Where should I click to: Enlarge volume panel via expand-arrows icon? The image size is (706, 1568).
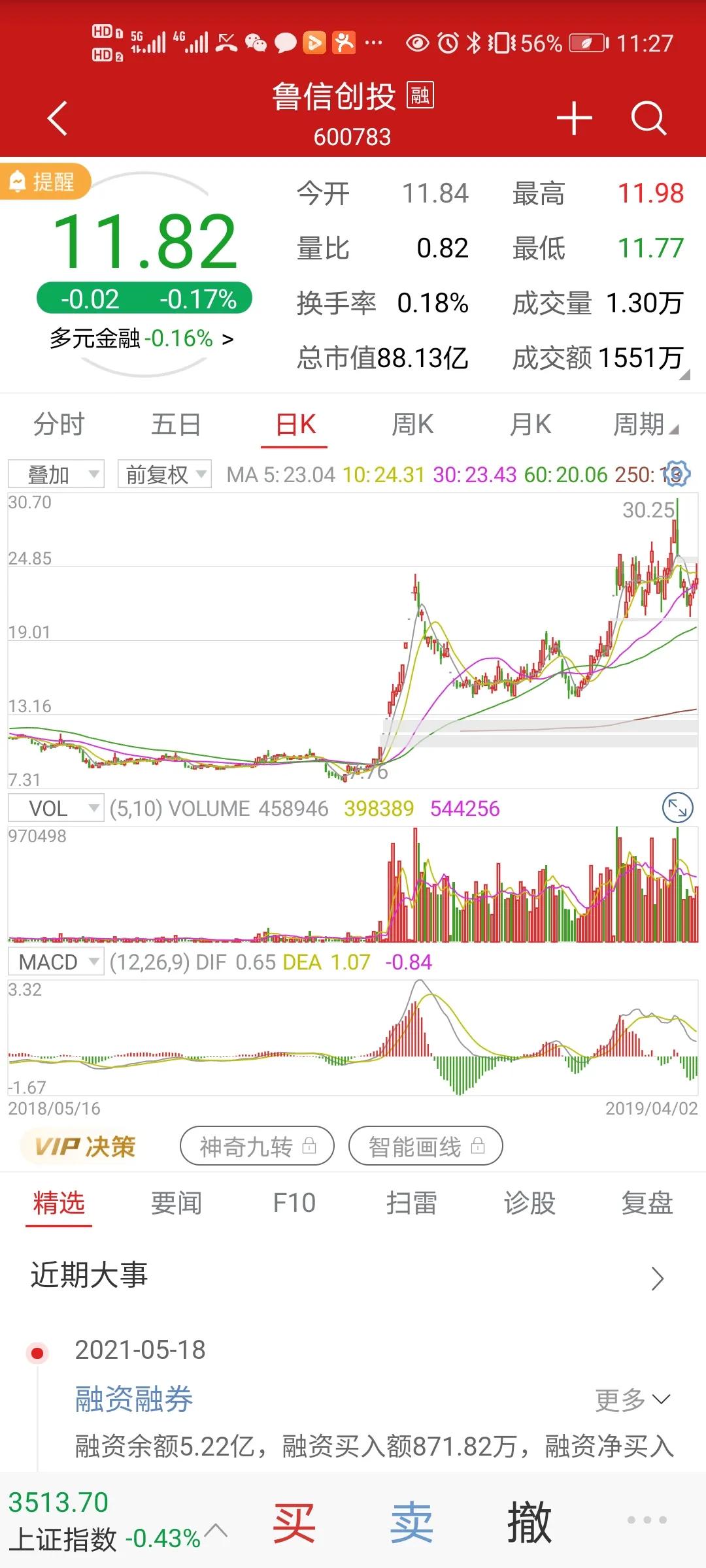pyautogui.click(x=677, y=808)
